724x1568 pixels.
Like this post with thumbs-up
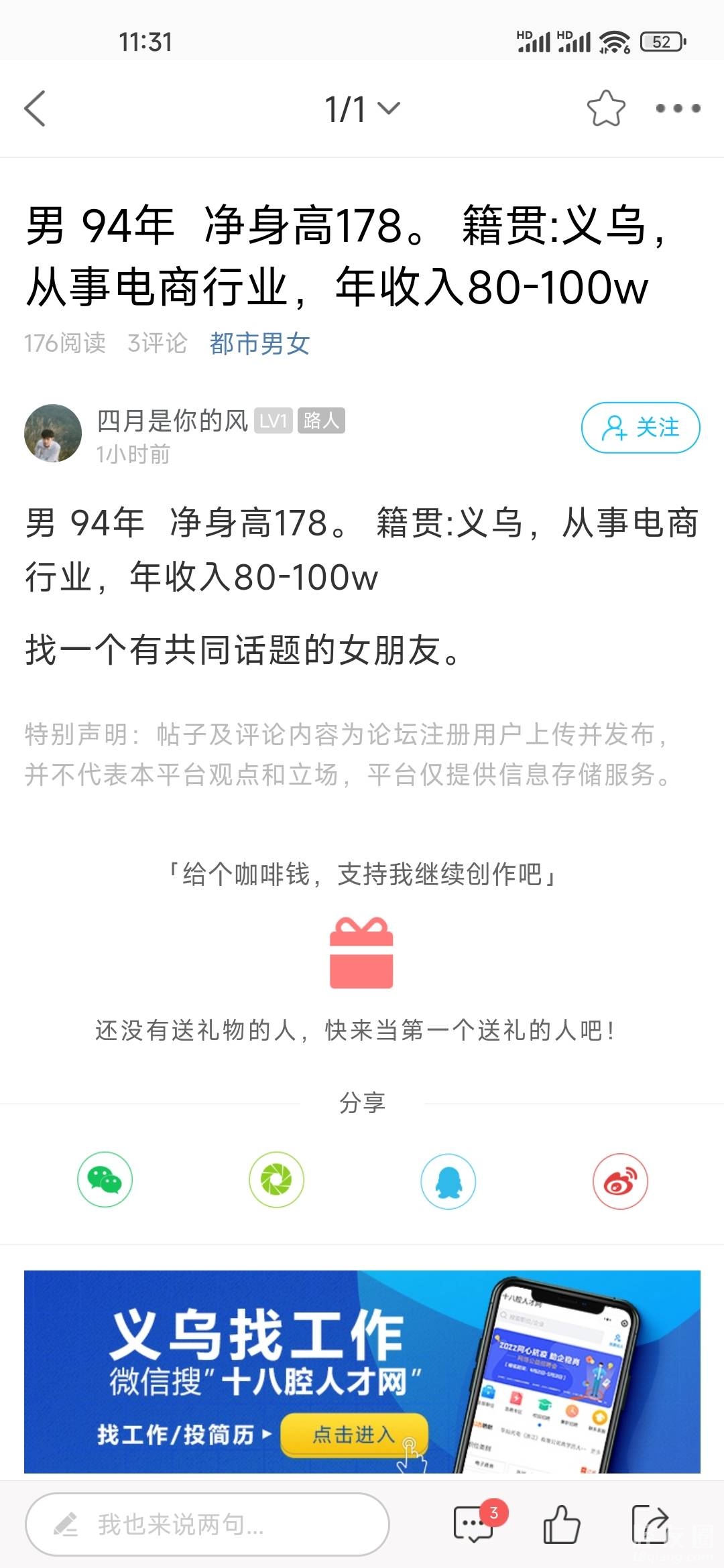click(x=561, y=1524)
